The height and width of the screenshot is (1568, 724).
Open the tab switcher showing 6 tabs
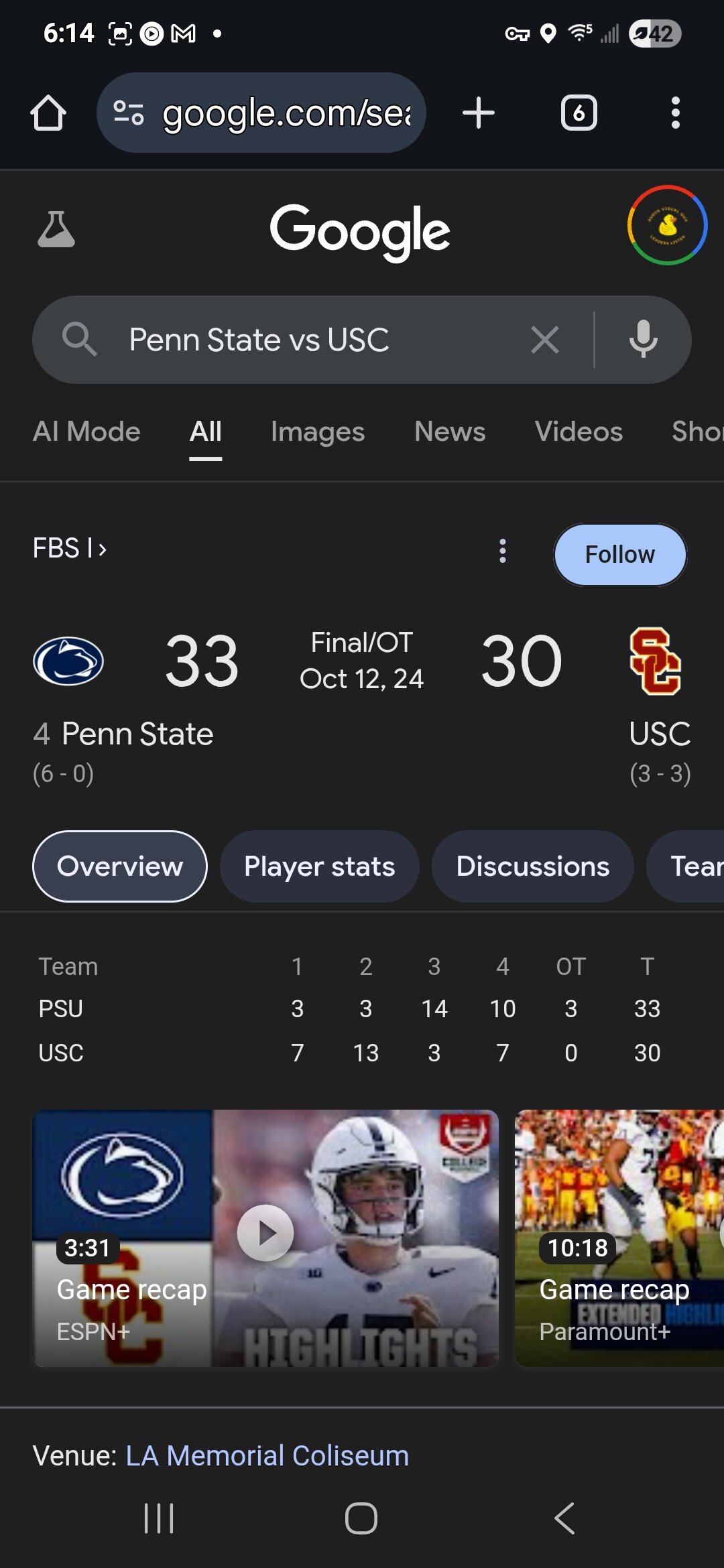coord(579,113)
